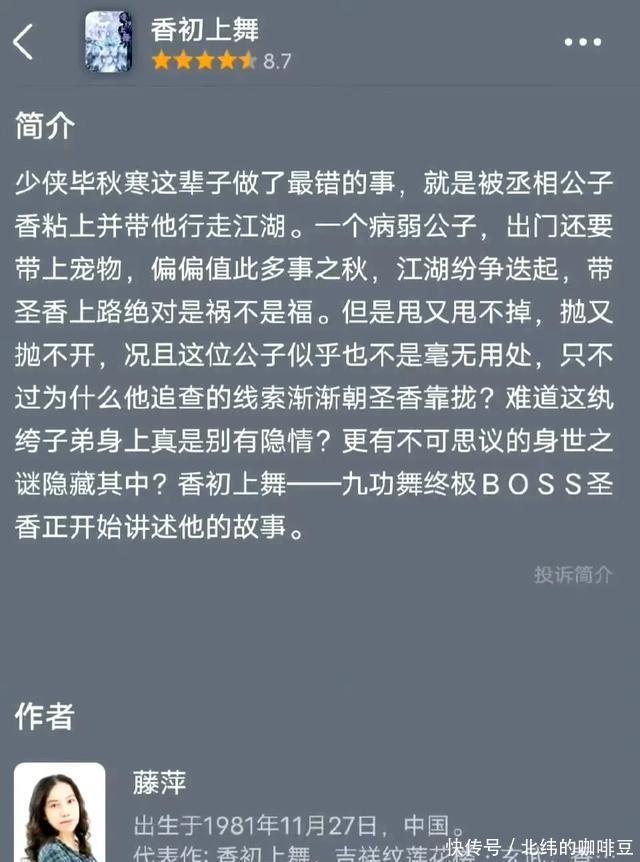Open the three-dot overflow menu
This screenshot has height=862, width=640.
click(582, 43)
